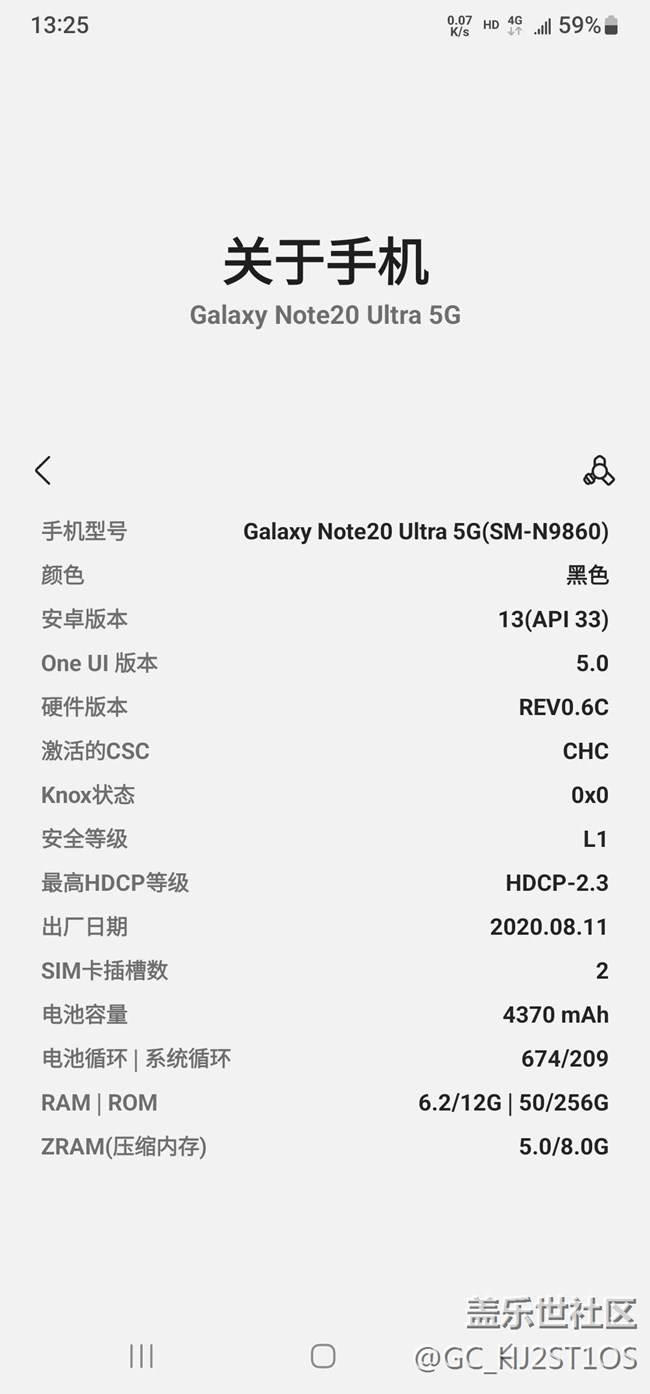Go to the home screen
This screenshot has width=650, height=1394.
pyautogui.click(x=322, y=1355)
